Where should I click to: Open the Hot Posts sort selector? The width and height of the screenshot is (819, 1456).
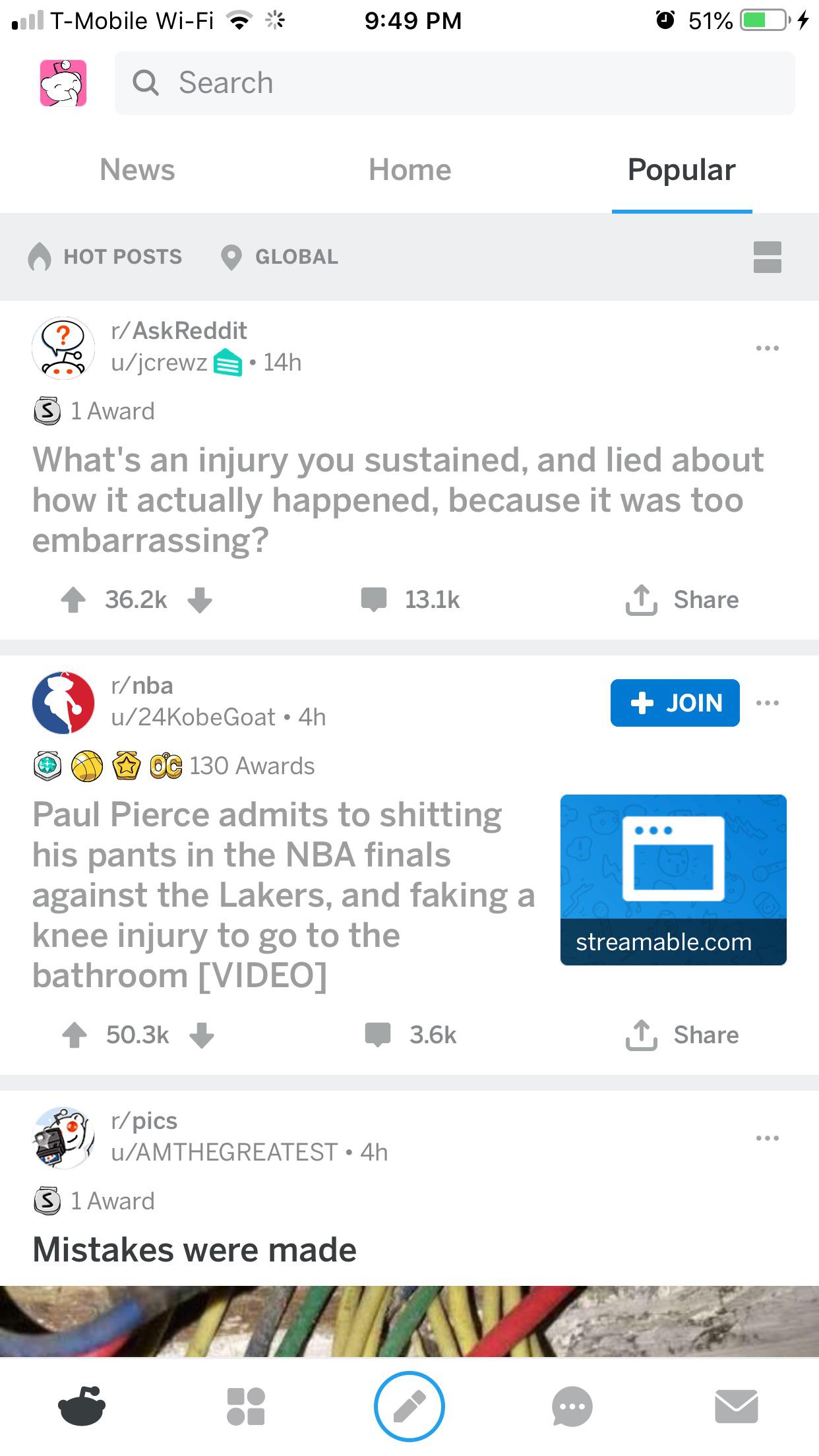pyautogui.click(x=106, y=257)
